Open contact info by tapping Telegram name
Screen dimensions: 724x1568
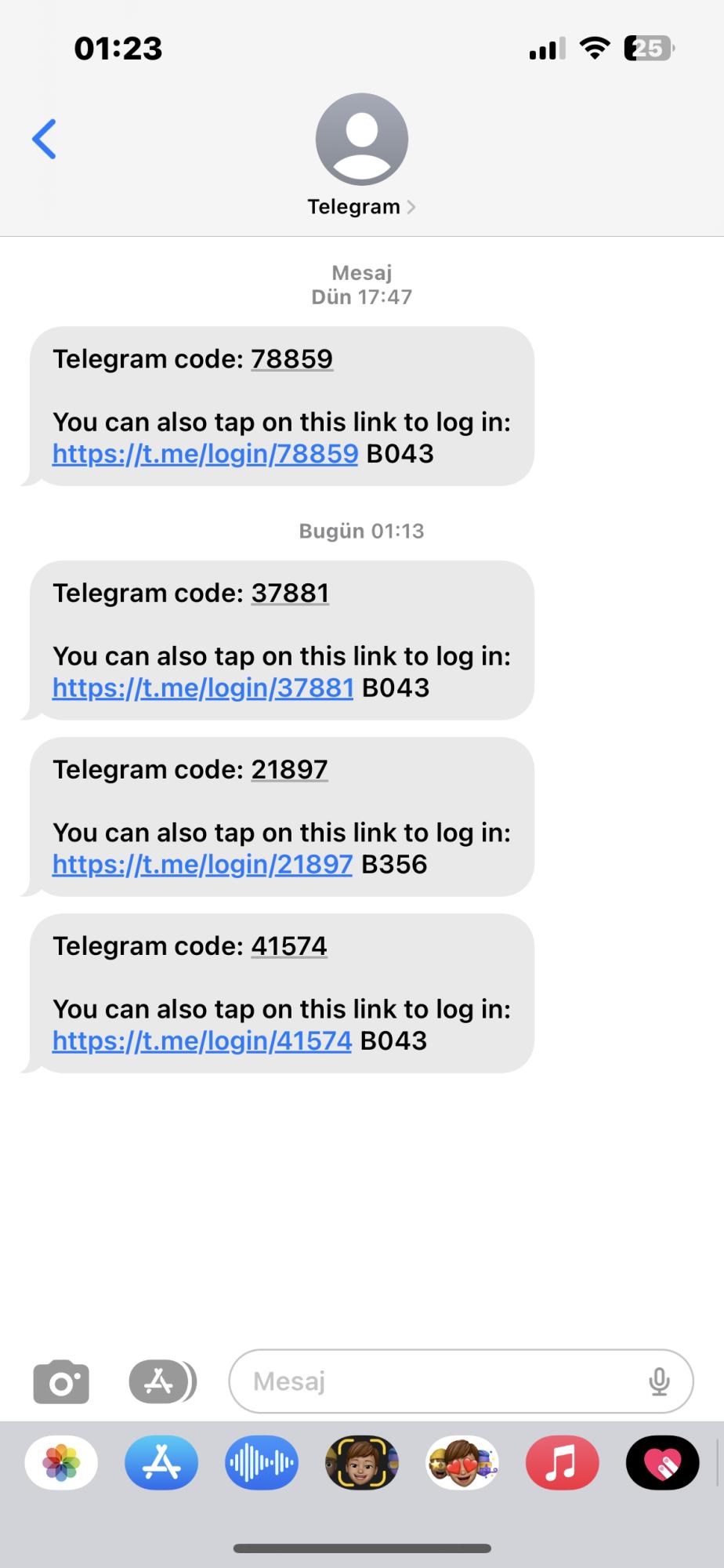click(353, 207)
